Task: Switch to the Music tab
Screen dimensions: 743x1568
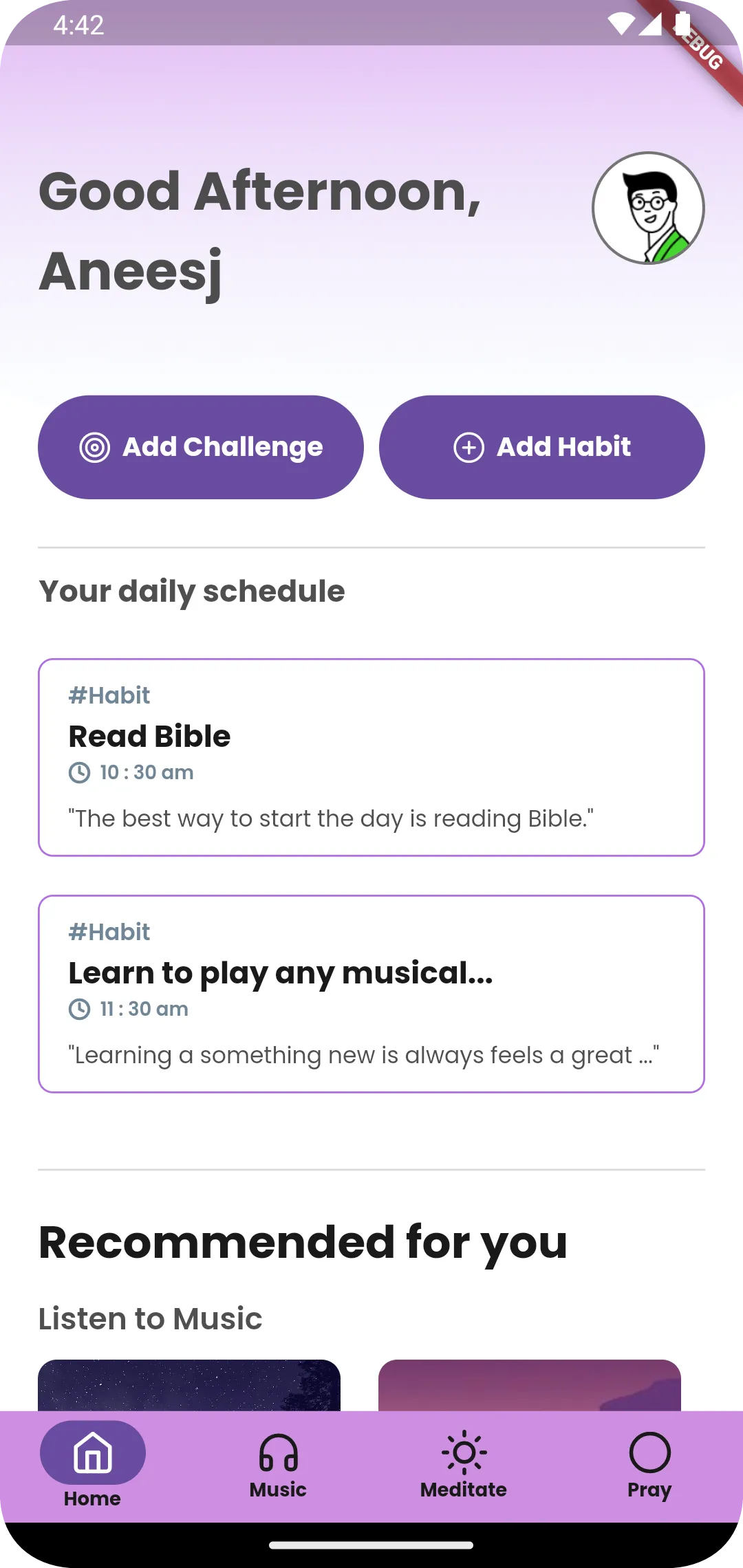Action: tap(278, 1465)
